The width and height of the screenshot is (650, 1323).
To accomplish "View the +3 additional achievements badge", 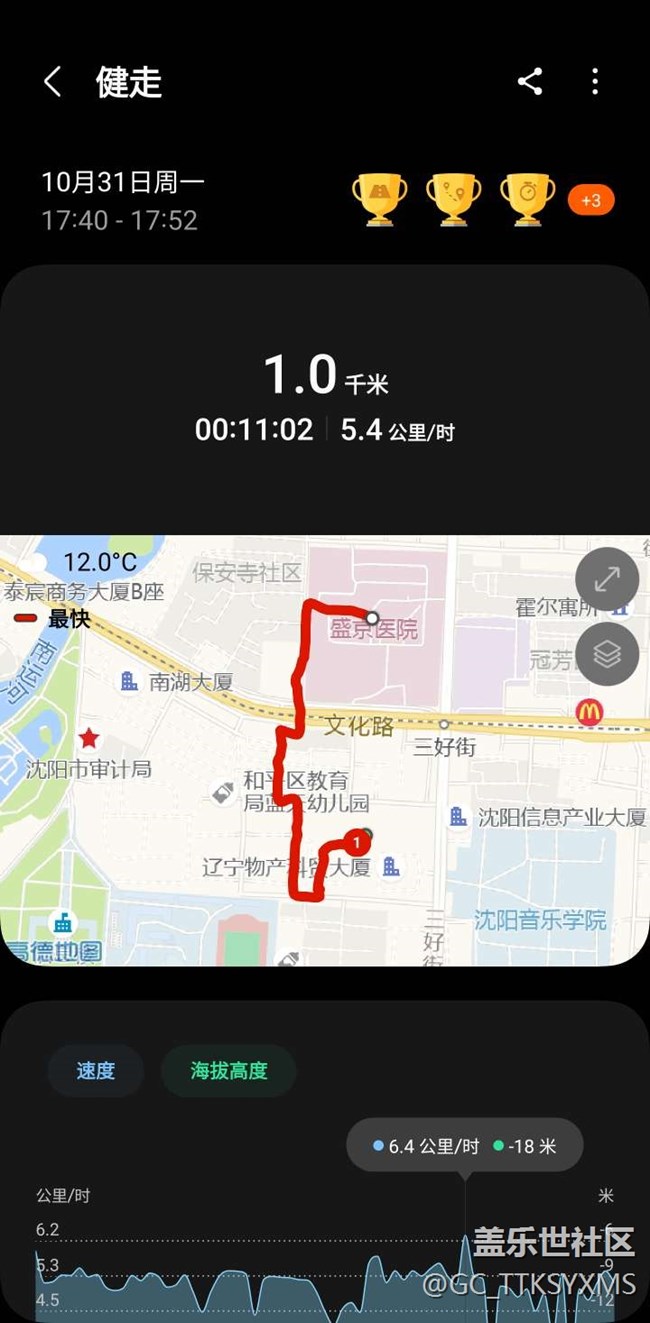I will click(x=591, y=201).
